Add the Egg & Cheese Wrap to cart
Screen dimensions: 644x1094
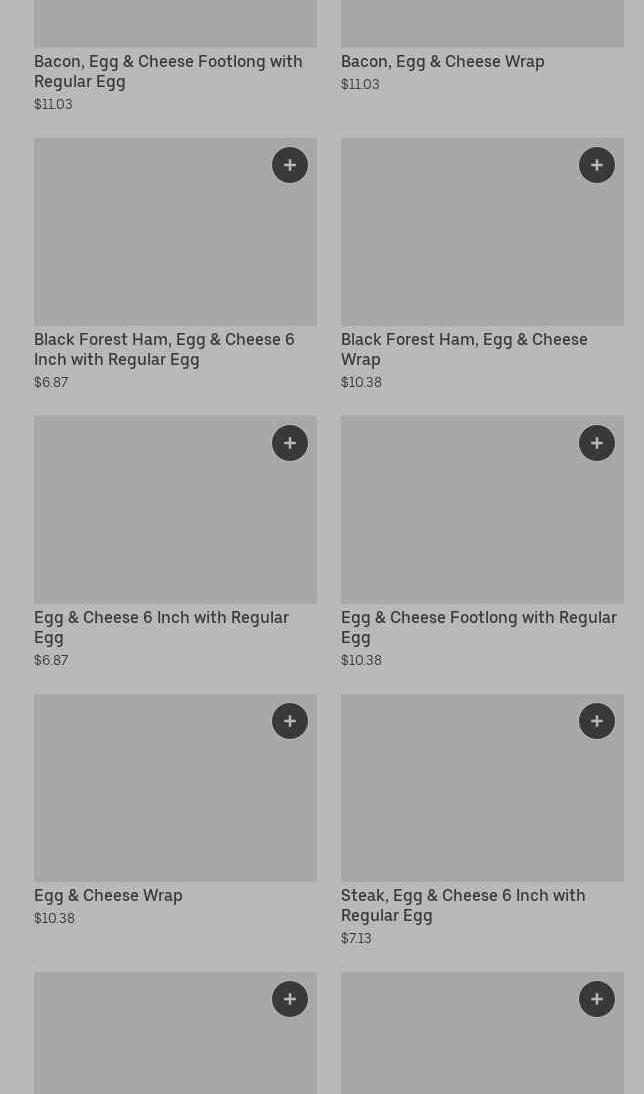coord(290,721)
